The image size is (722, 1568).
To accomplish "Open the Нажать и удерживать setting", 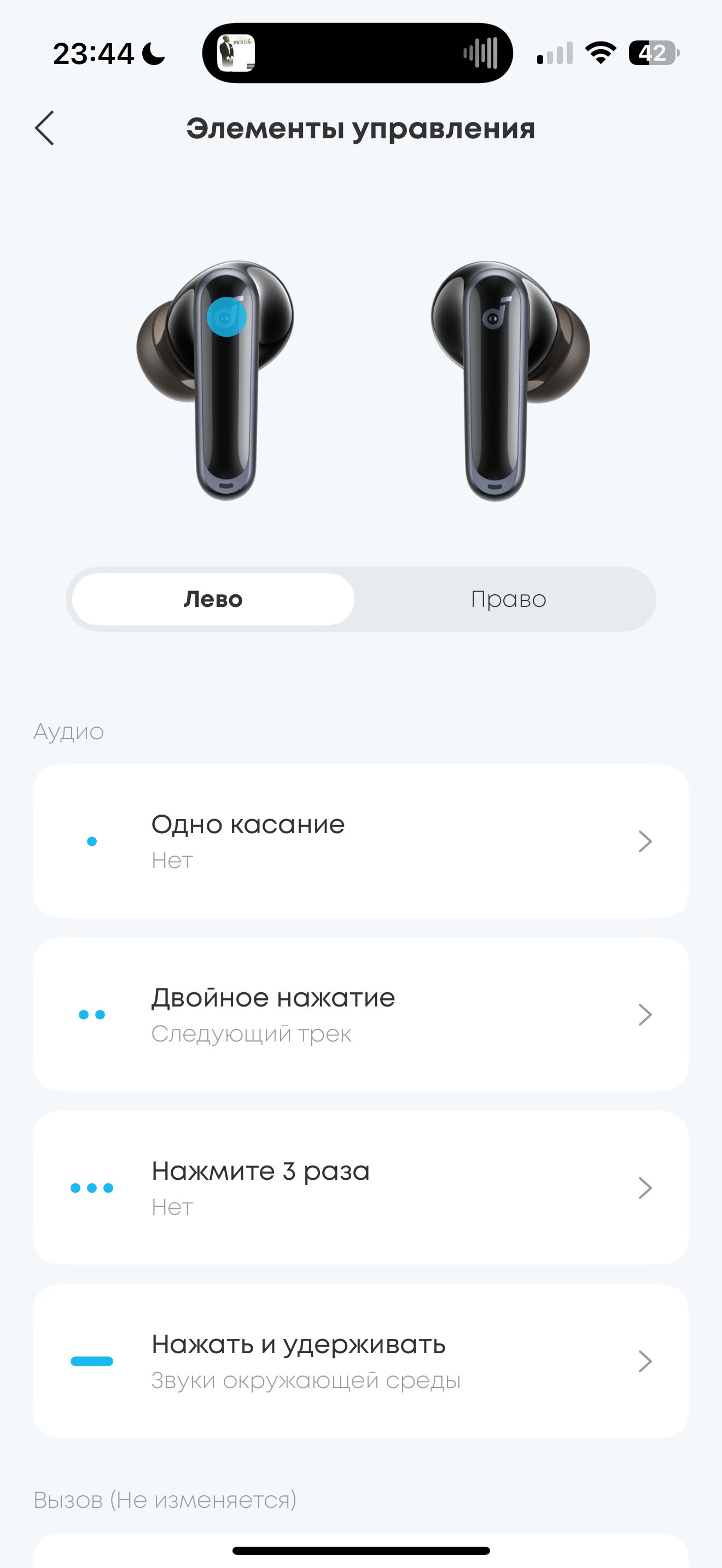I will [360, 1361].
